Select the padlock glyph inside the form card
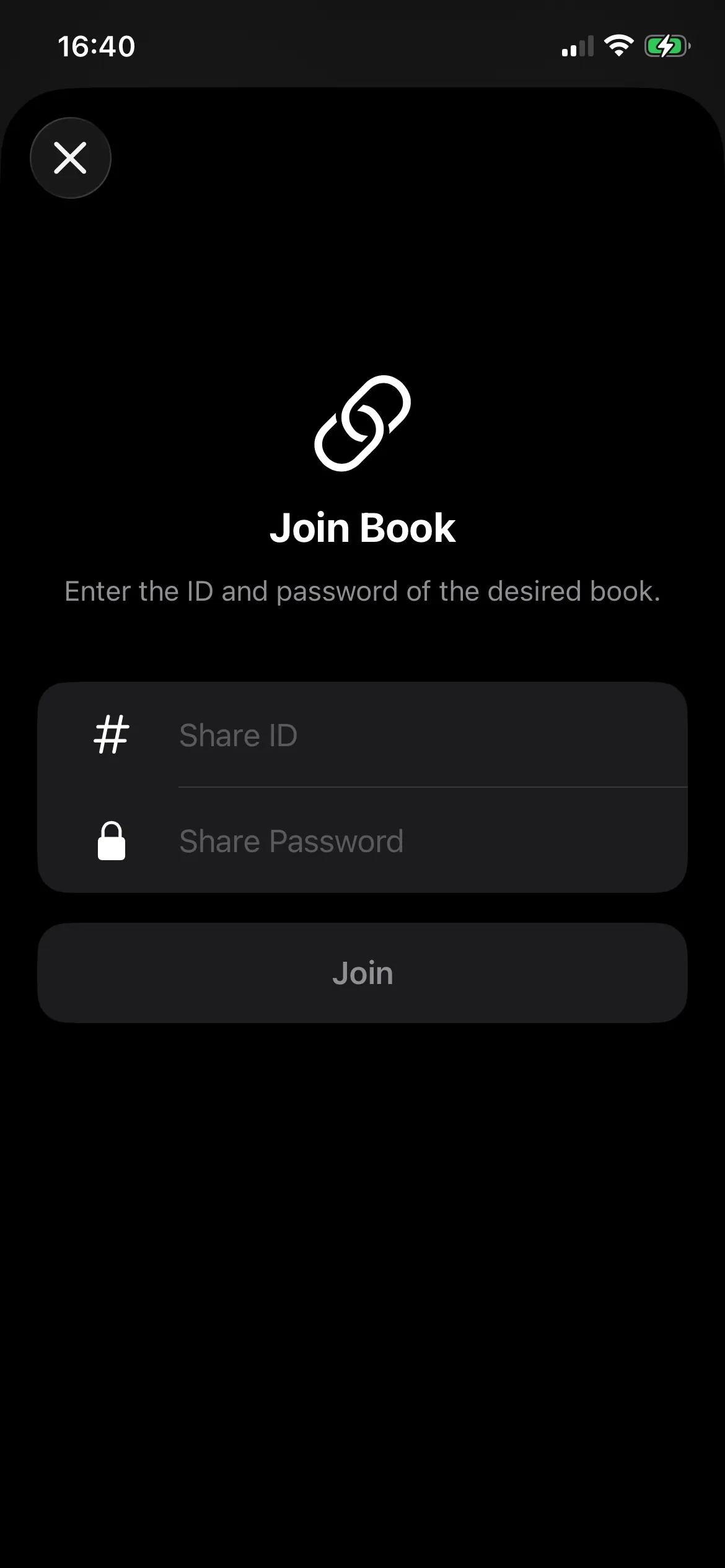This screenshot has height=1568, width=725. point(112,841)
